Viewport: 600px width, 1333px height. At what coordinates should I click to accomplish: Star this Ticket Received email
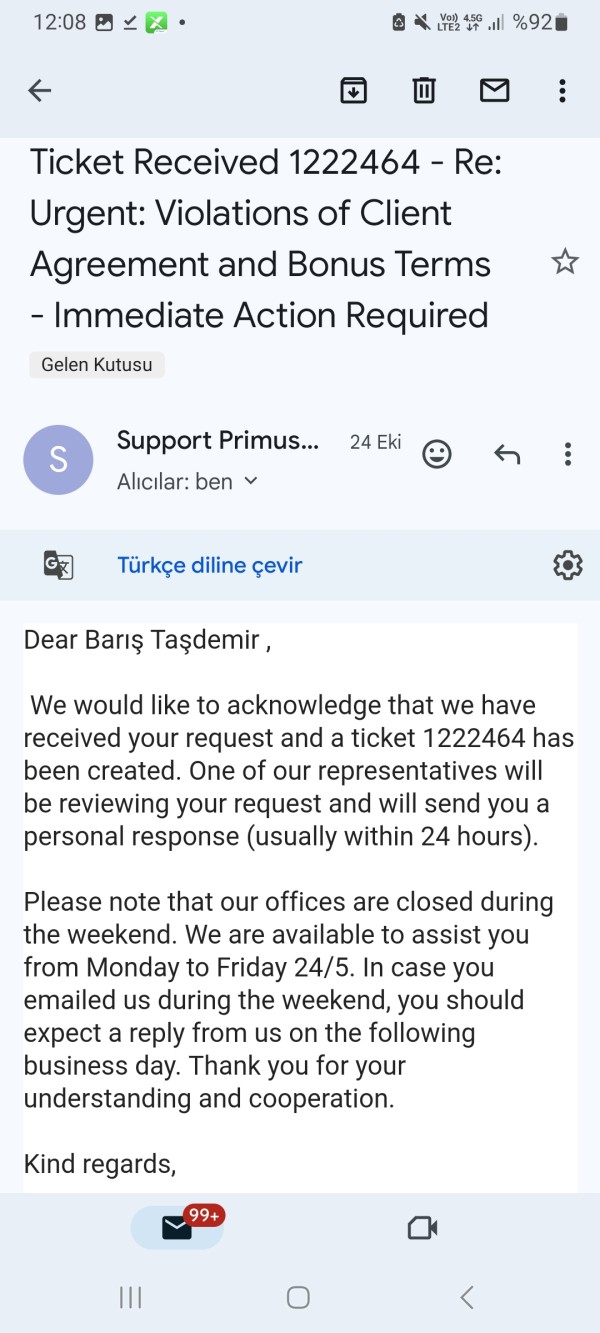click(565, 263)
